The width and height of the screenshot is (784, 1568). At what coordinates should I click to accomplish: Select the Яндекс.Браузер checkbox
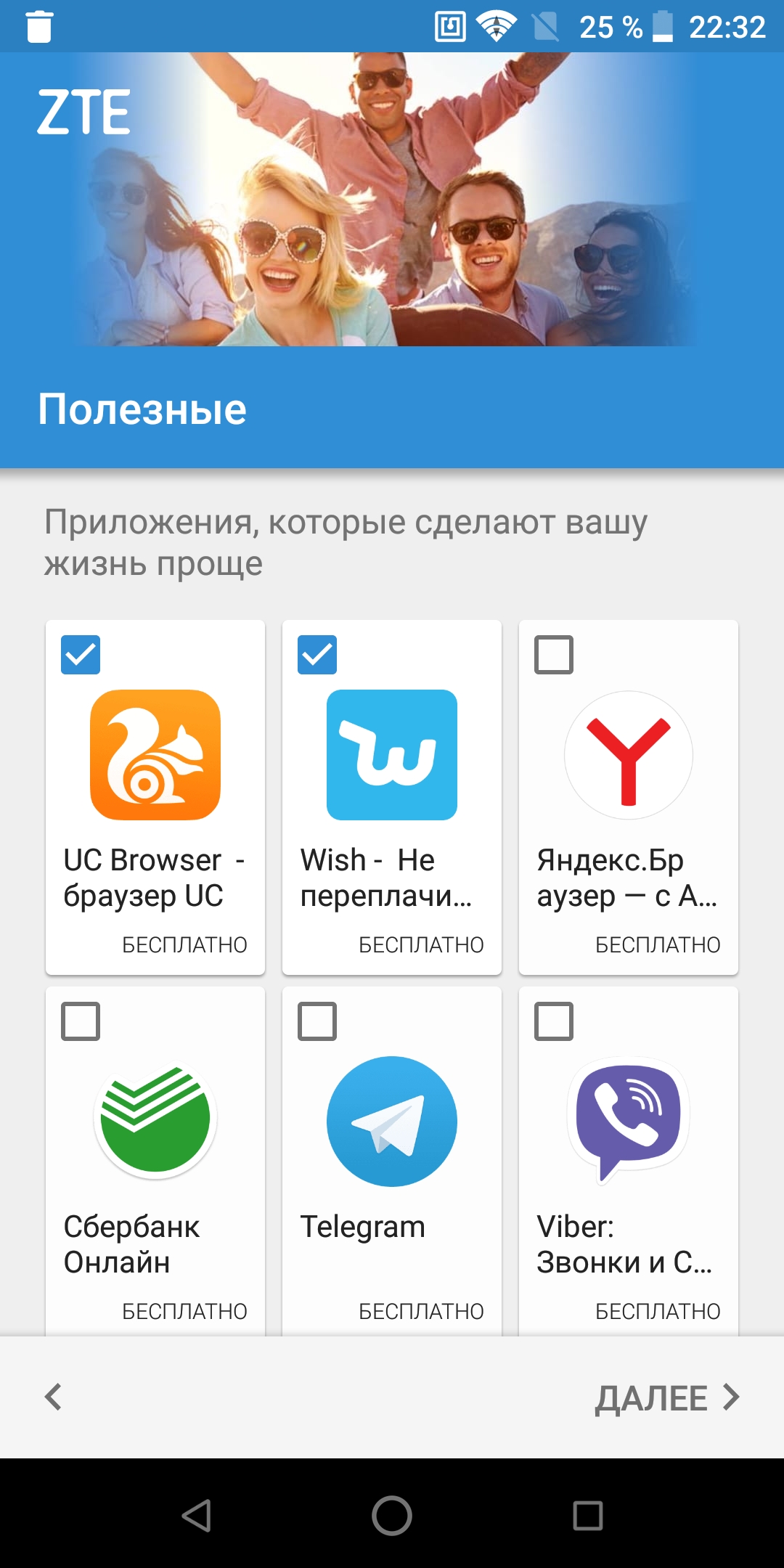[554, 655]
